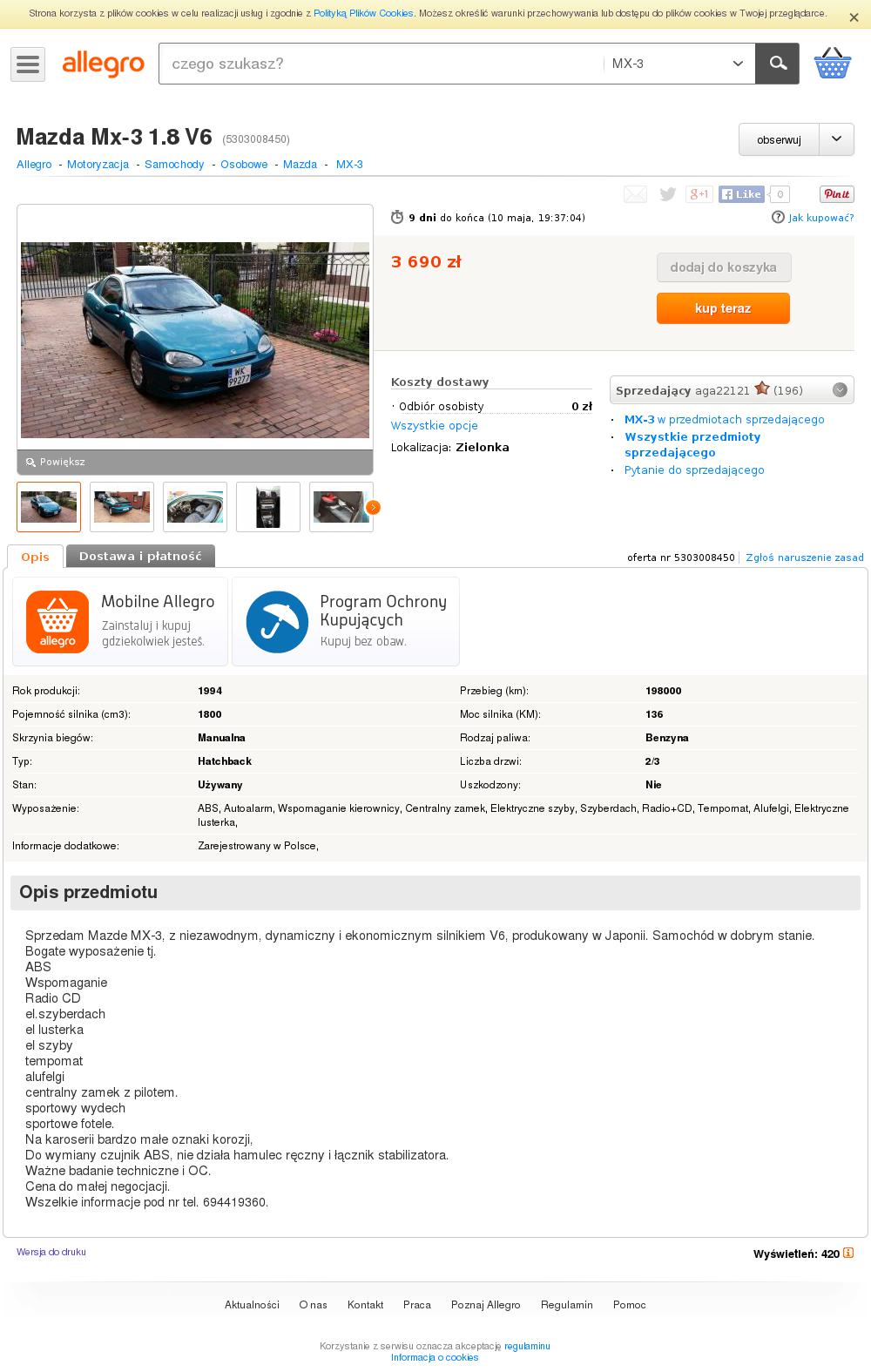Buy now with 'kup teraz'
This screenshot has height=1372, width=871.
click(x=723, y=308)
